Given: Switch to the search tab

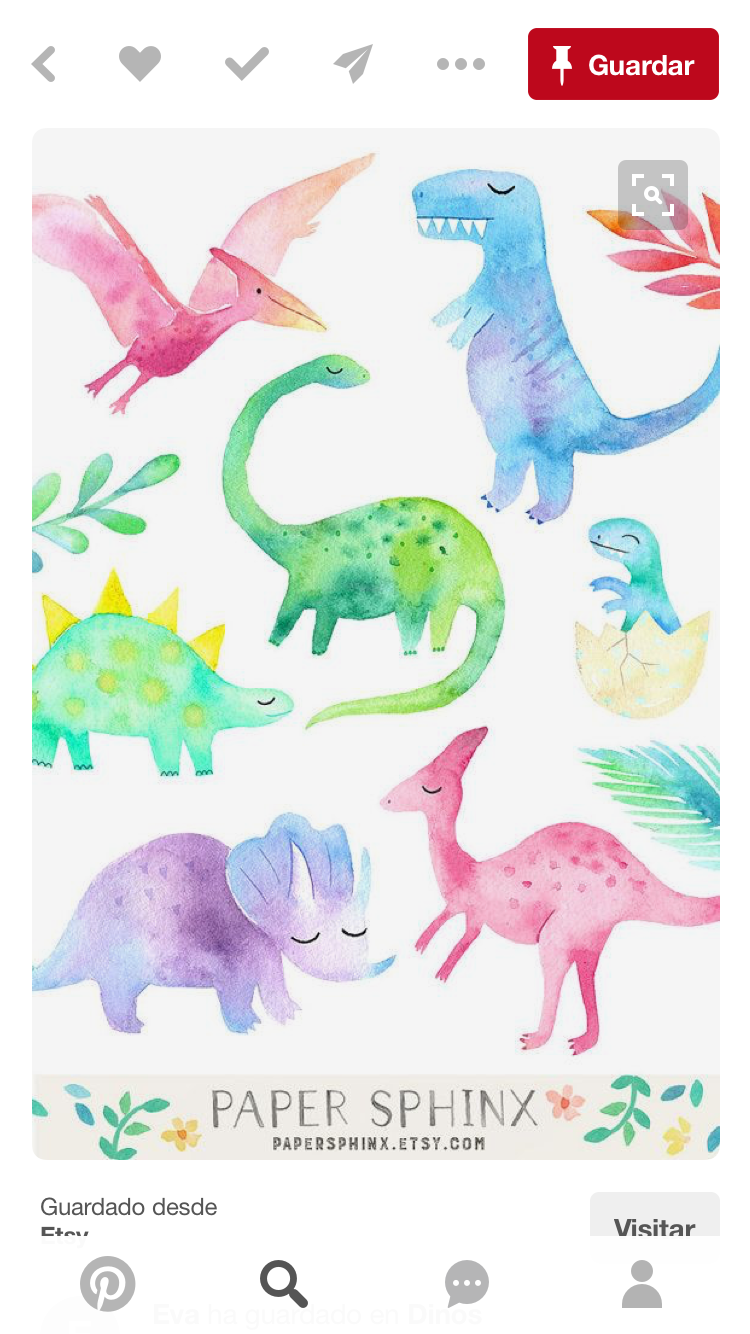Looking at the screenshot, I should click(284, 1283).
